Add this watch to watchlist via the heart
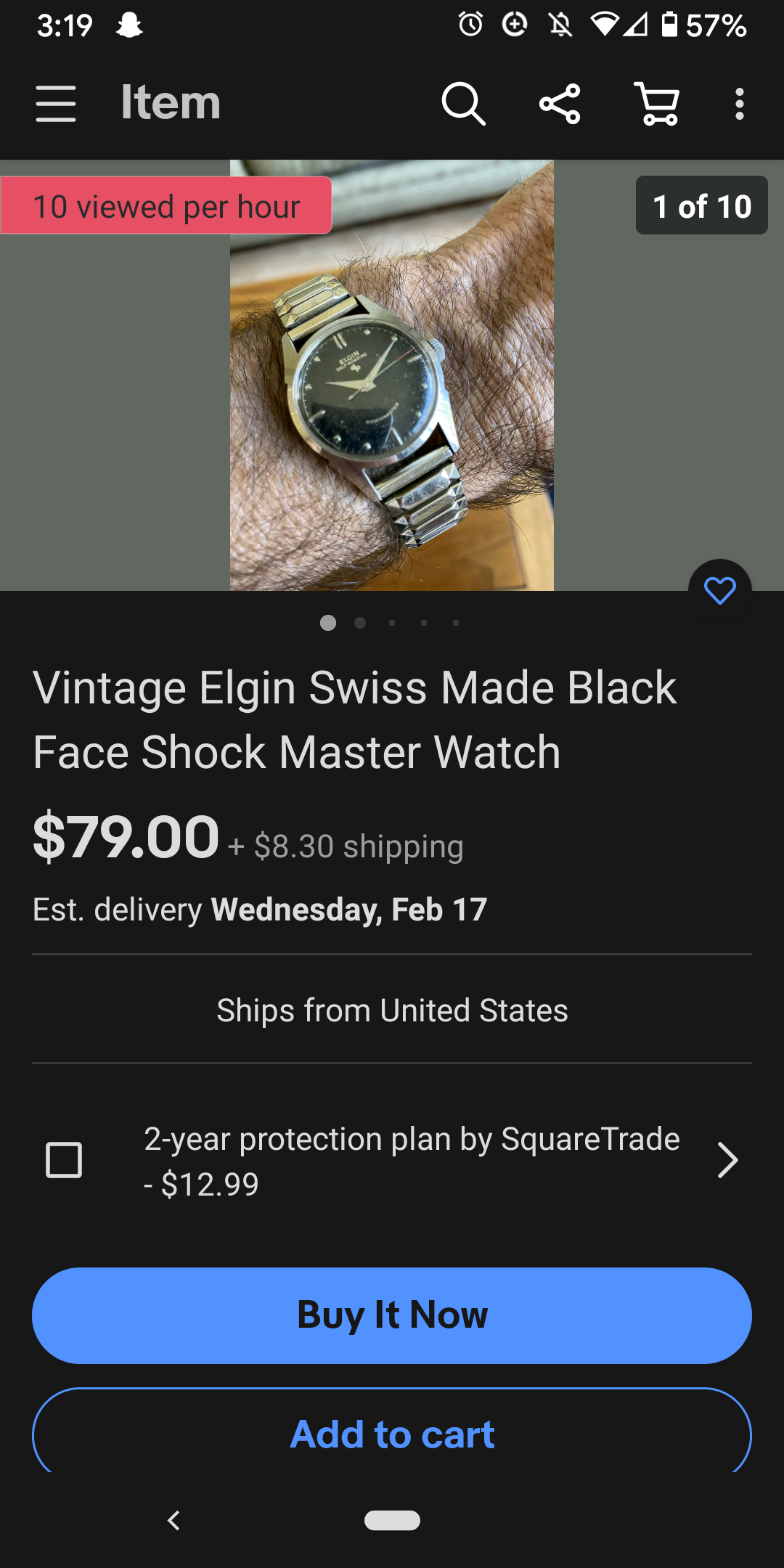The width and height of the screenshot is (784, 1568). click(x=719, y=591)
